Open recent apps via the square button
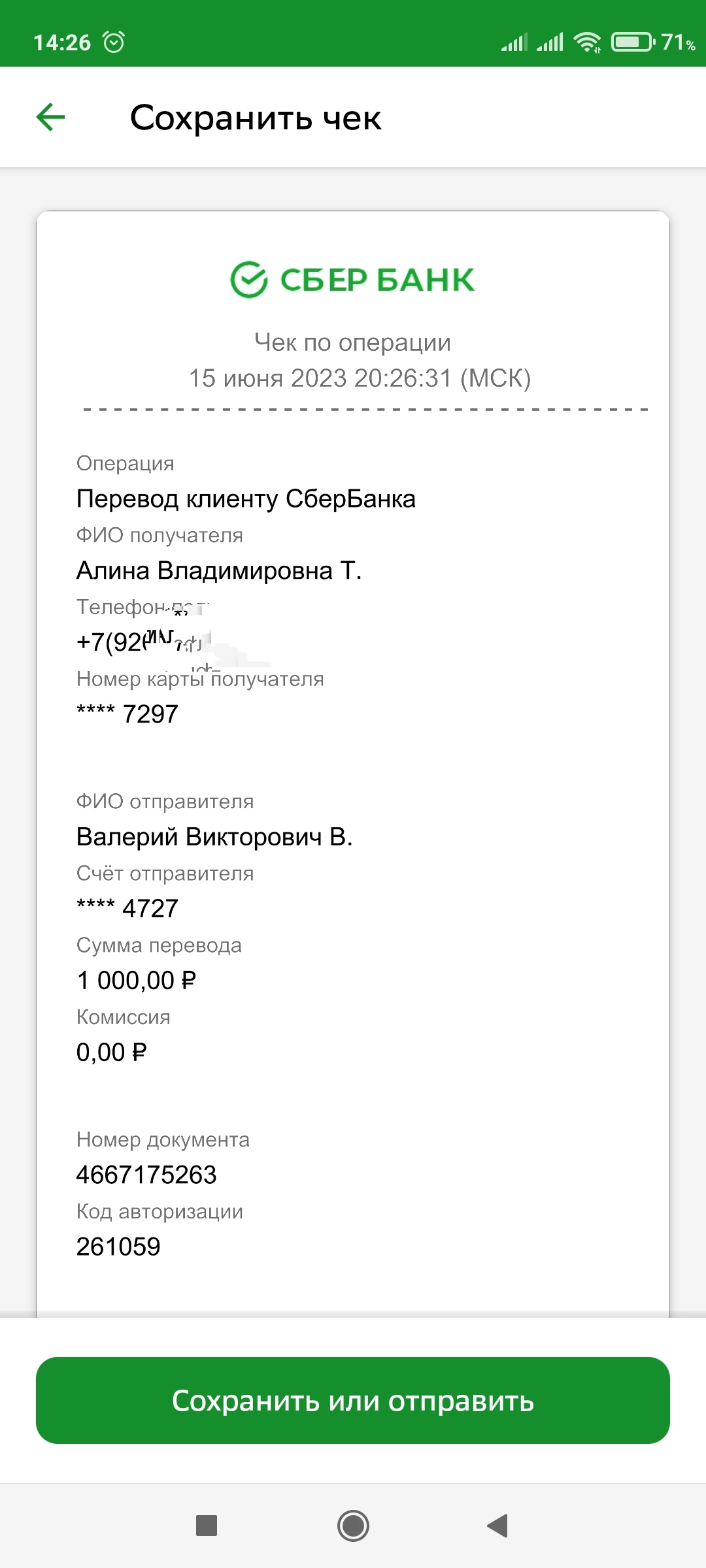 tap(207, 1526)
